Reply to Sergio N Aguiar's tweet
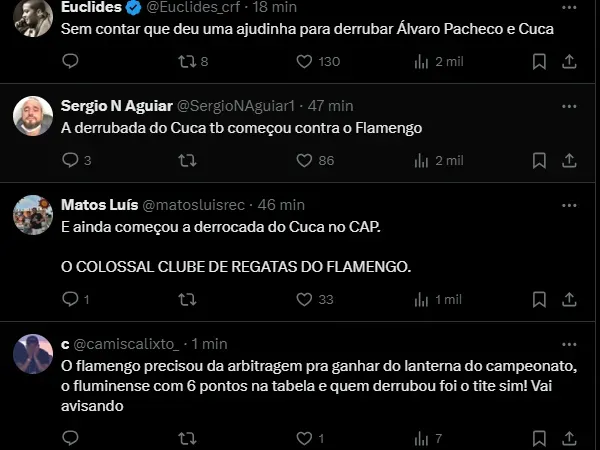The image size is (600, 450). (70, 160)
